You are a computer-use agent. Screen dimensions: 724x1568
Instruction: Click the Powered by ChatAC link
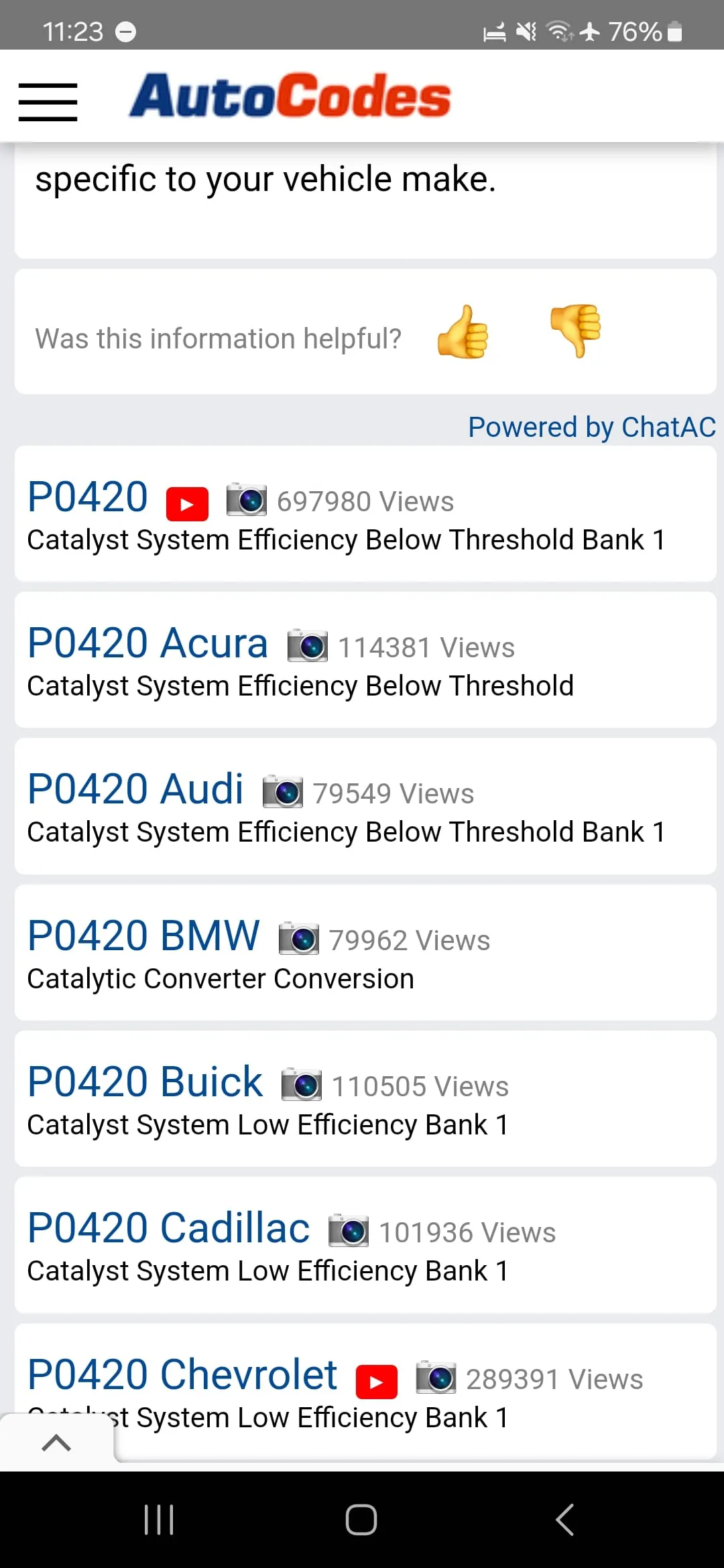592,426
